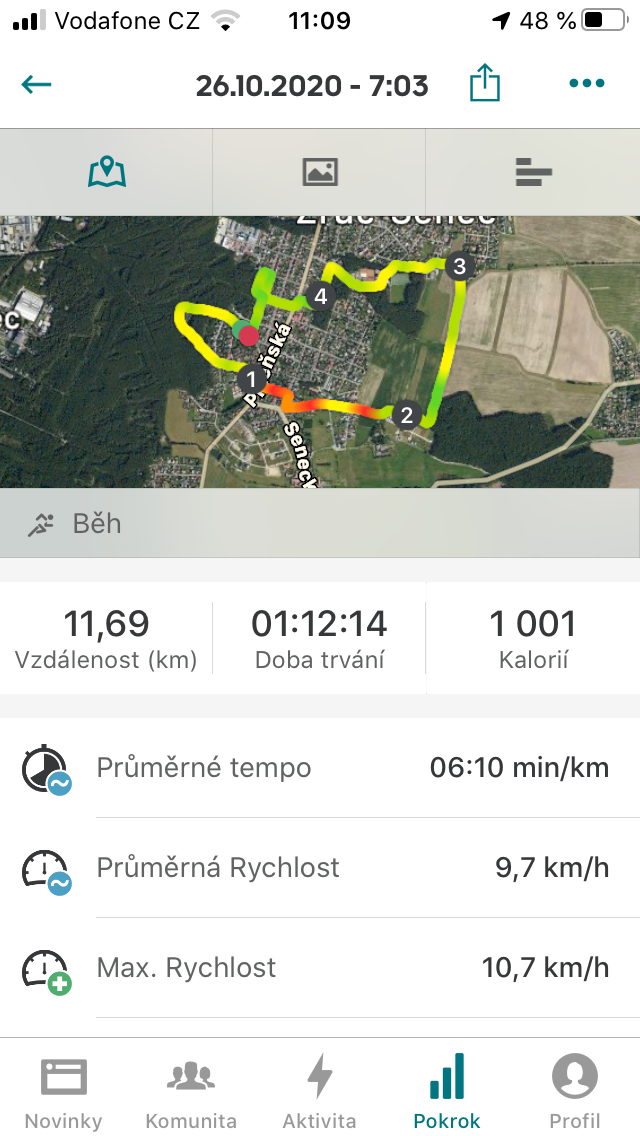Share this run activity
Image resolution: width=640 pixels, height=1136 pixels.
(485, 82)
